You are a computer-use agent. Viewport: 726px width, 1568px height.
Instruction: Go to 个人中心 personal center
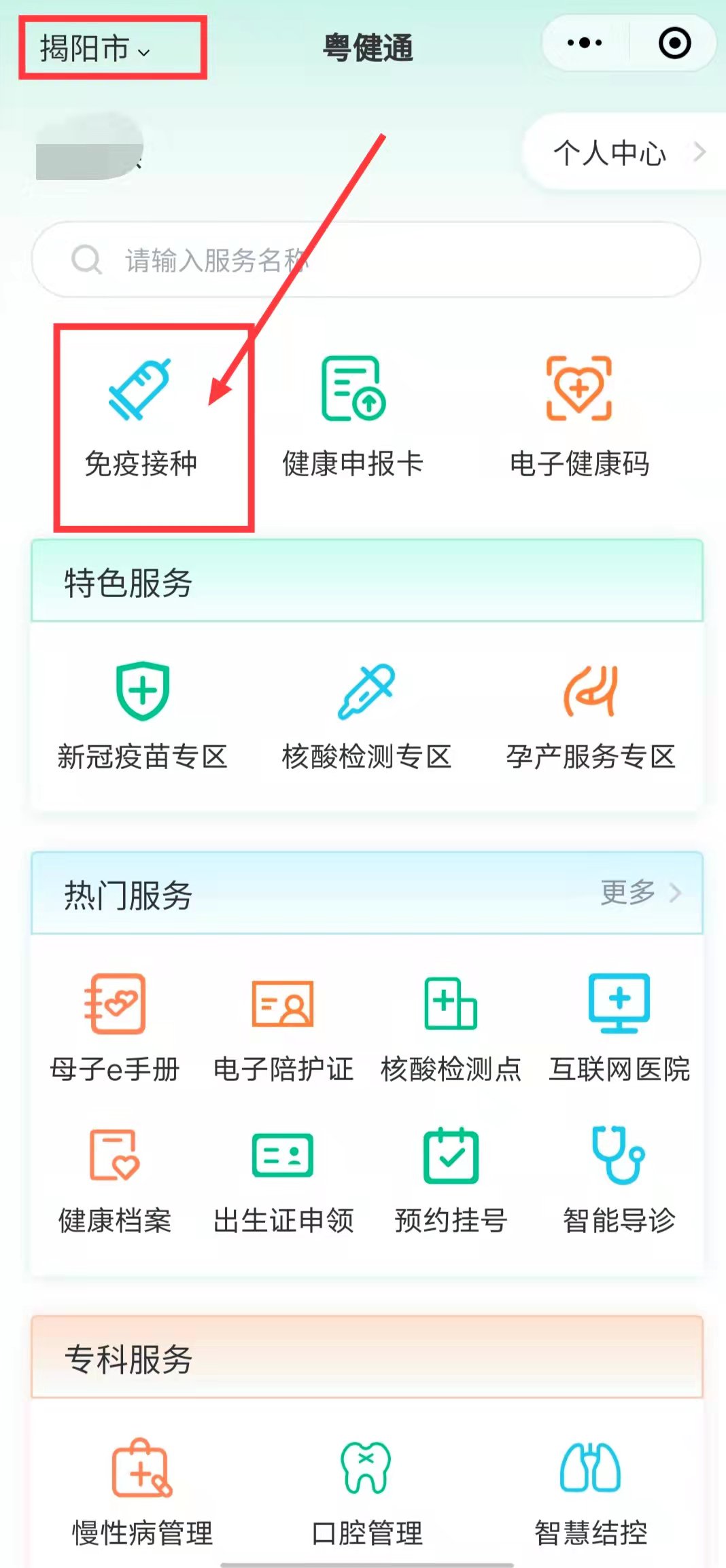[622, 152]
